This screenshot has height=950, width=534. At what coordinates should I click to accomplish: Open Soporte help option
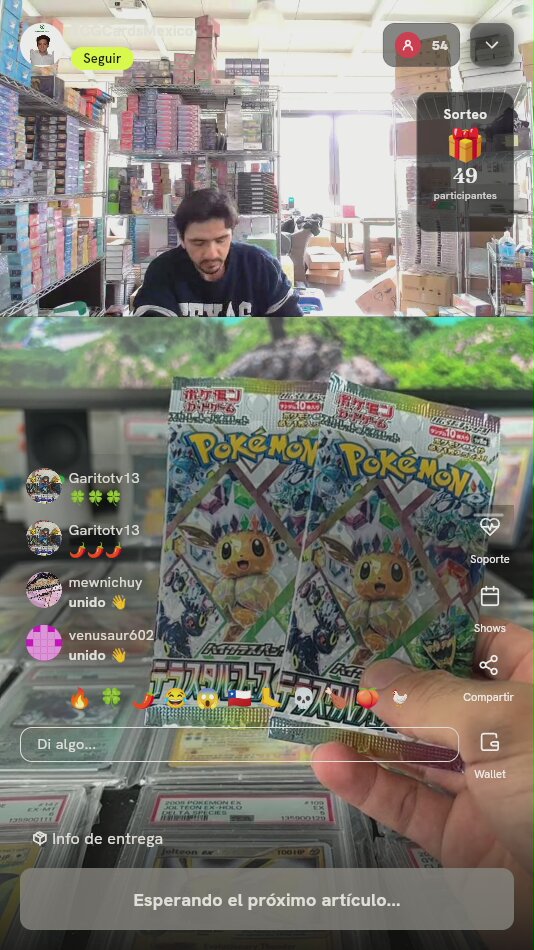tap(490, 539)
